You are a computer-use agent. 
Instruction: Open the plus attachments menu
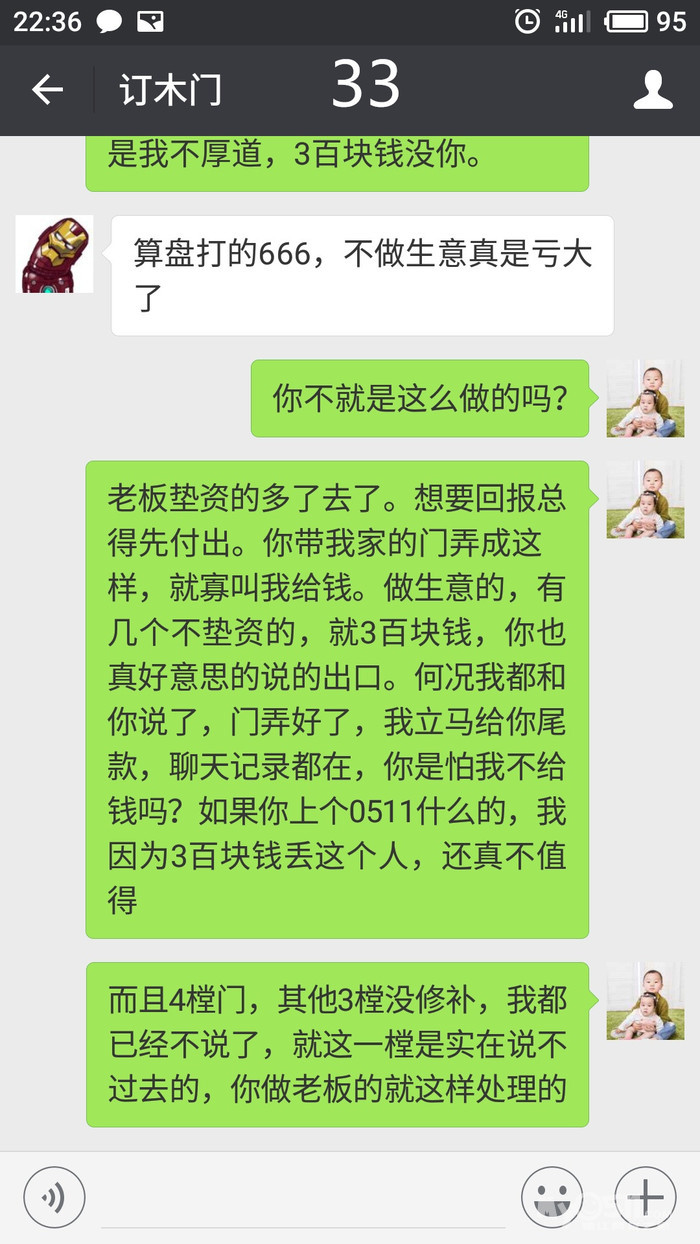tap(645, 1197)
